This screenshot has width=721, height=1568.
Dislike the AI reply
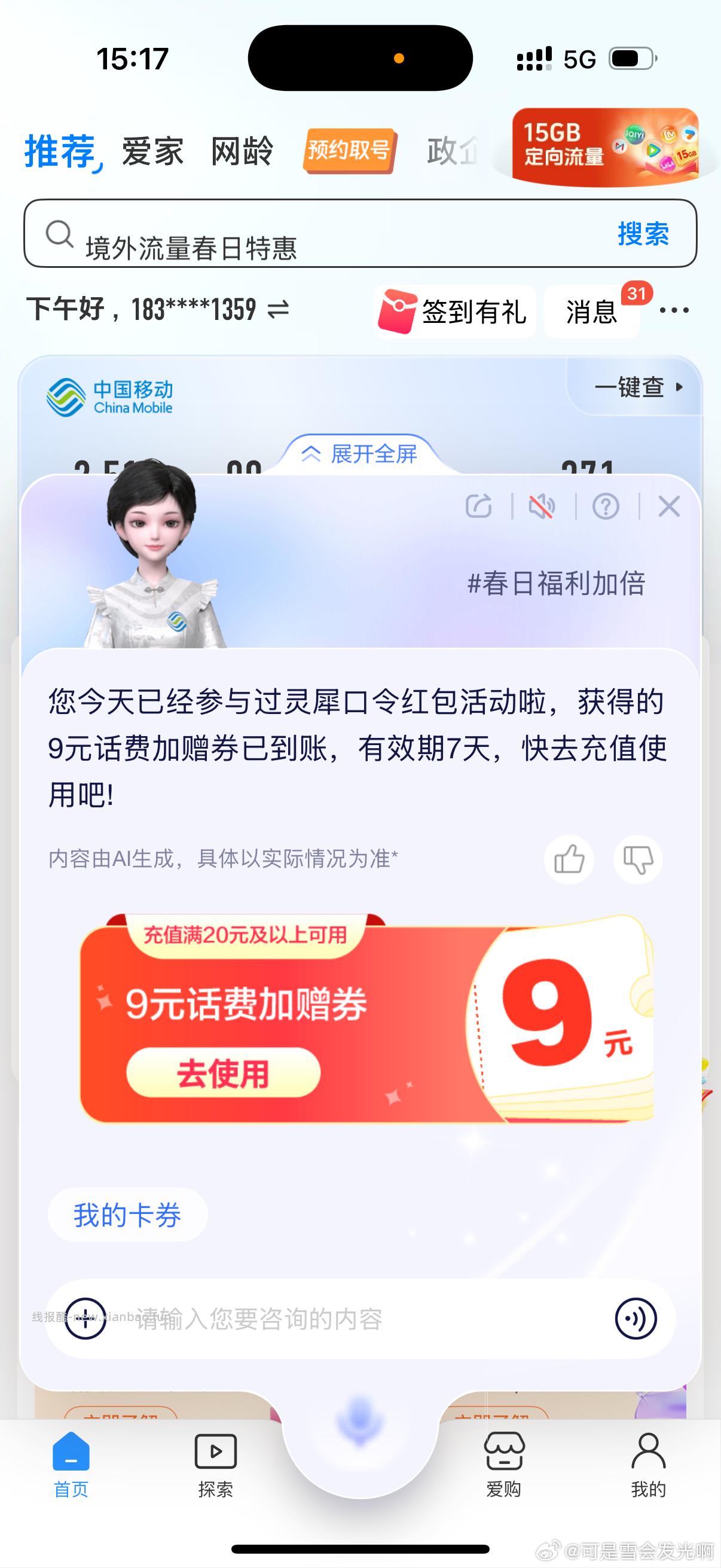[638, 859]
